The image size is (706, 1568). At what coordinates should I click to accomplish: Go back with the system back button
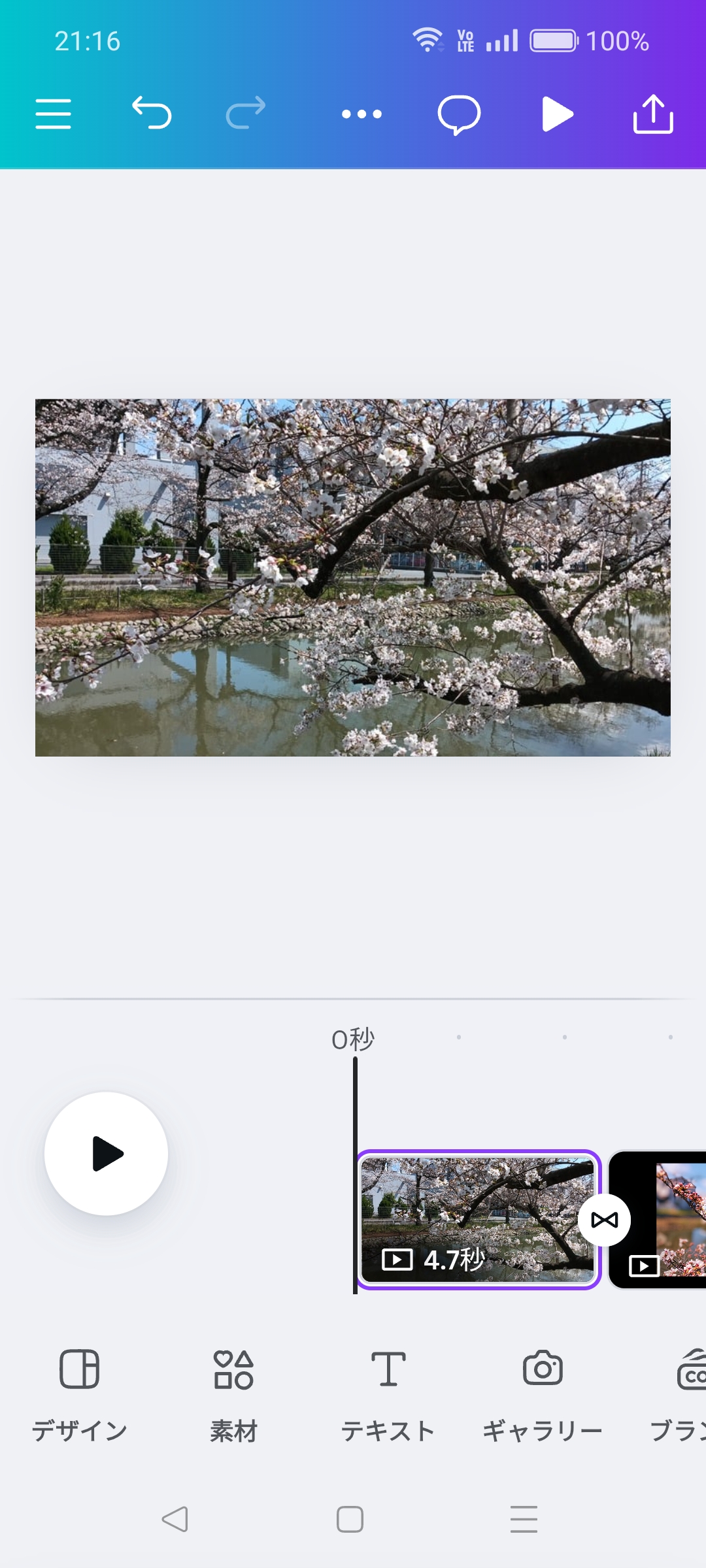click(x=175, y=1519)
